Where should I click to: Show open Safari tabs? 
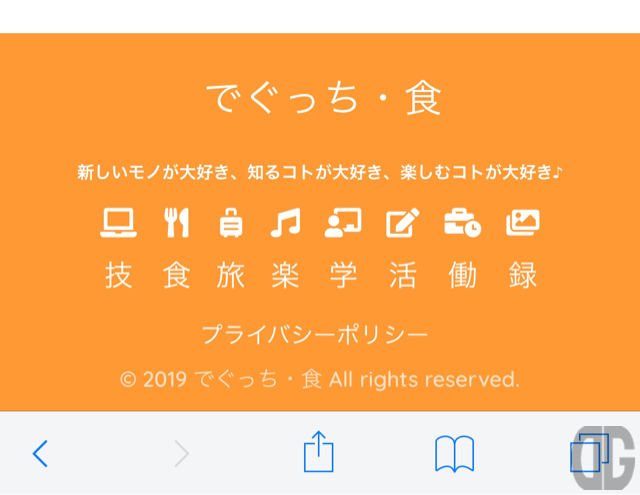tap(588, 454)
